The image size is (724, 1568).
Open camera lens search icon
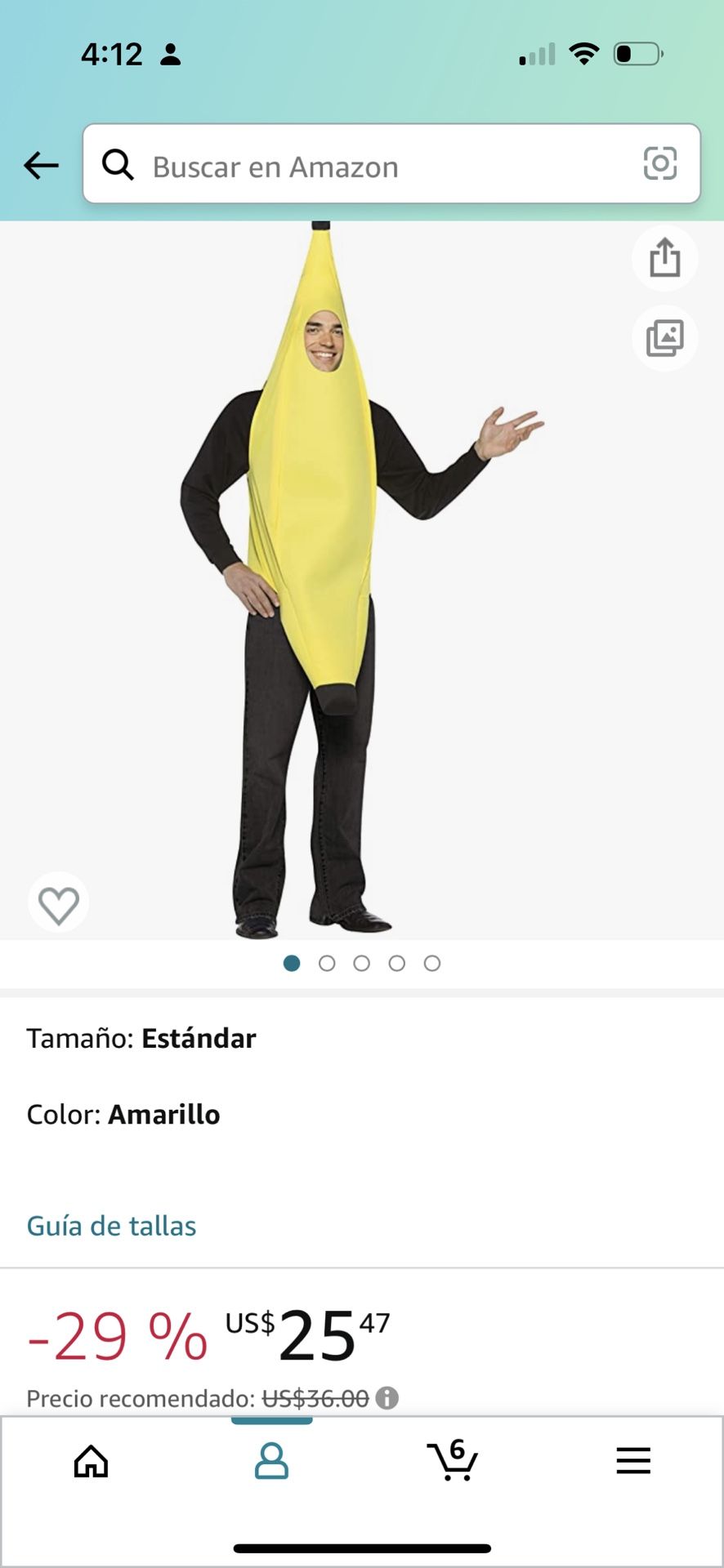pos(659,163)
